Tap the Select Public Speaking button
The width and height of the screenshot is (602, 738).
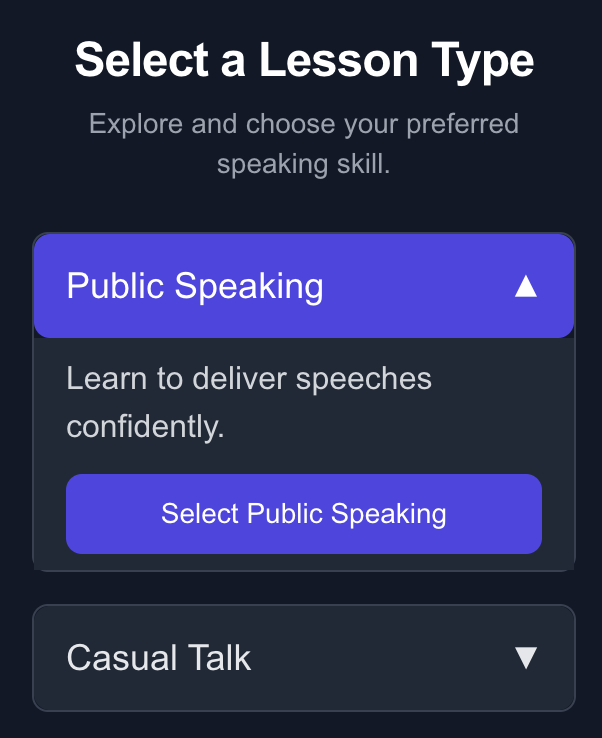click(304, 514)
